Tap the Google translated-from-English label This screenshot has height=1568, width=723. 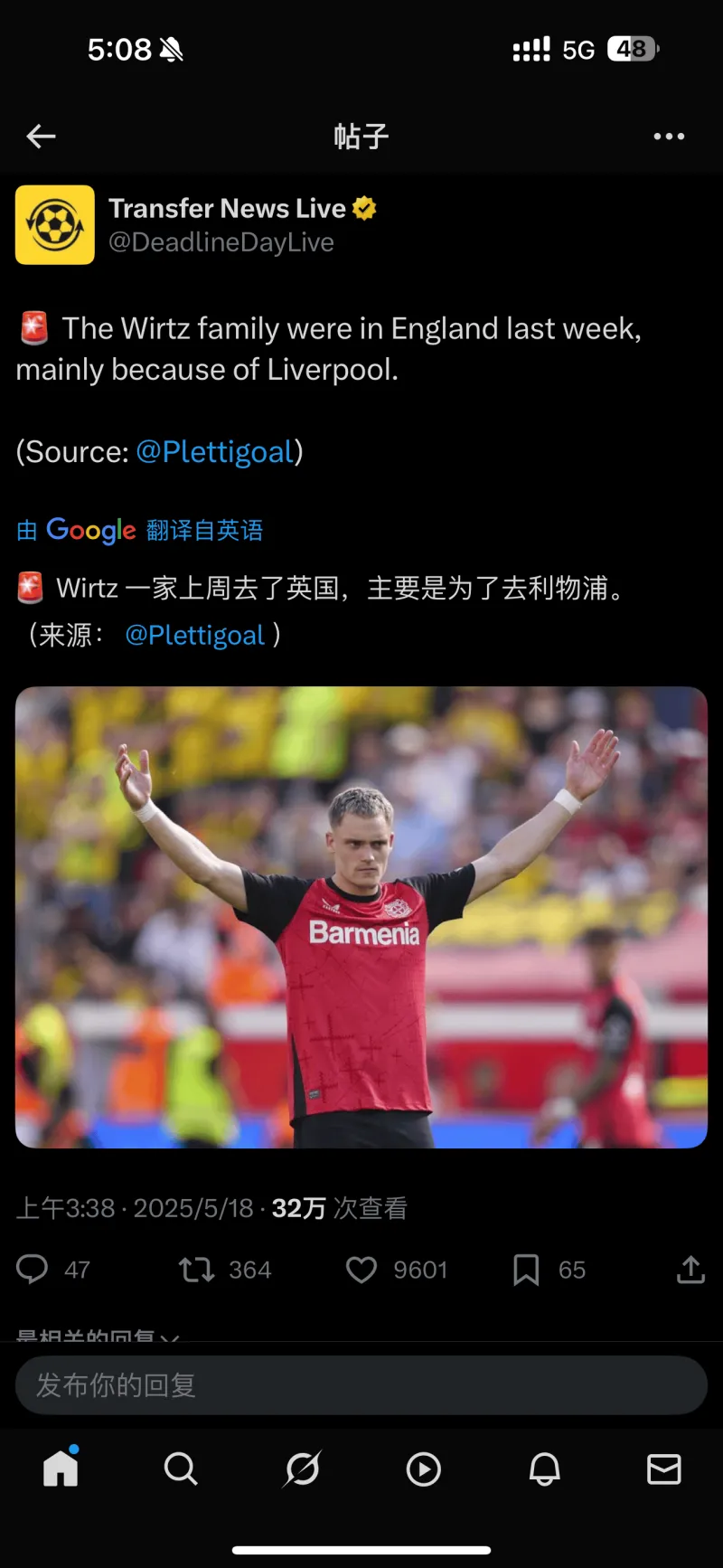click(140, 530)
